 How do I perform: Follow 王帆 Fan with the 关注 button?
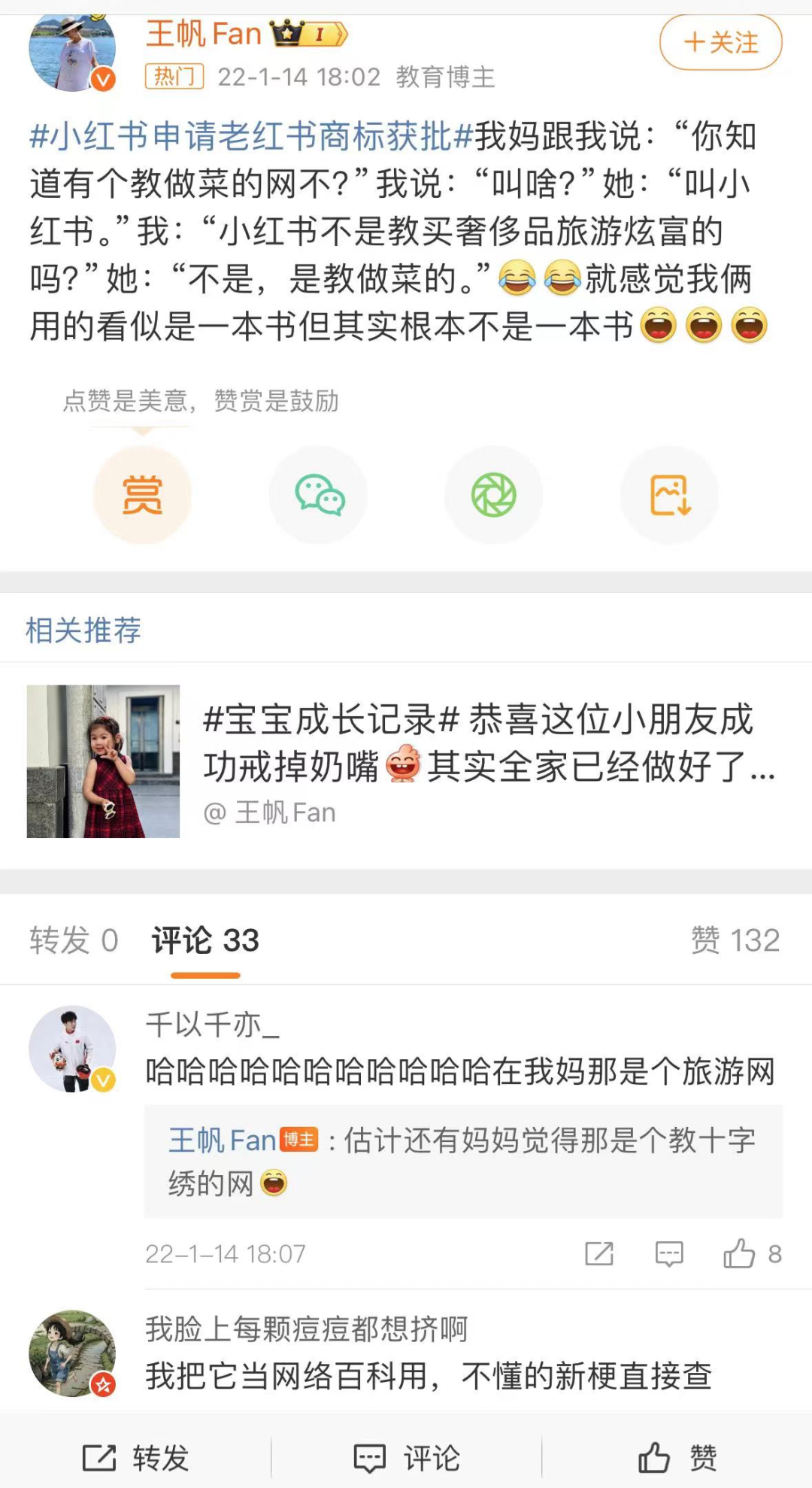click(720, 43)
